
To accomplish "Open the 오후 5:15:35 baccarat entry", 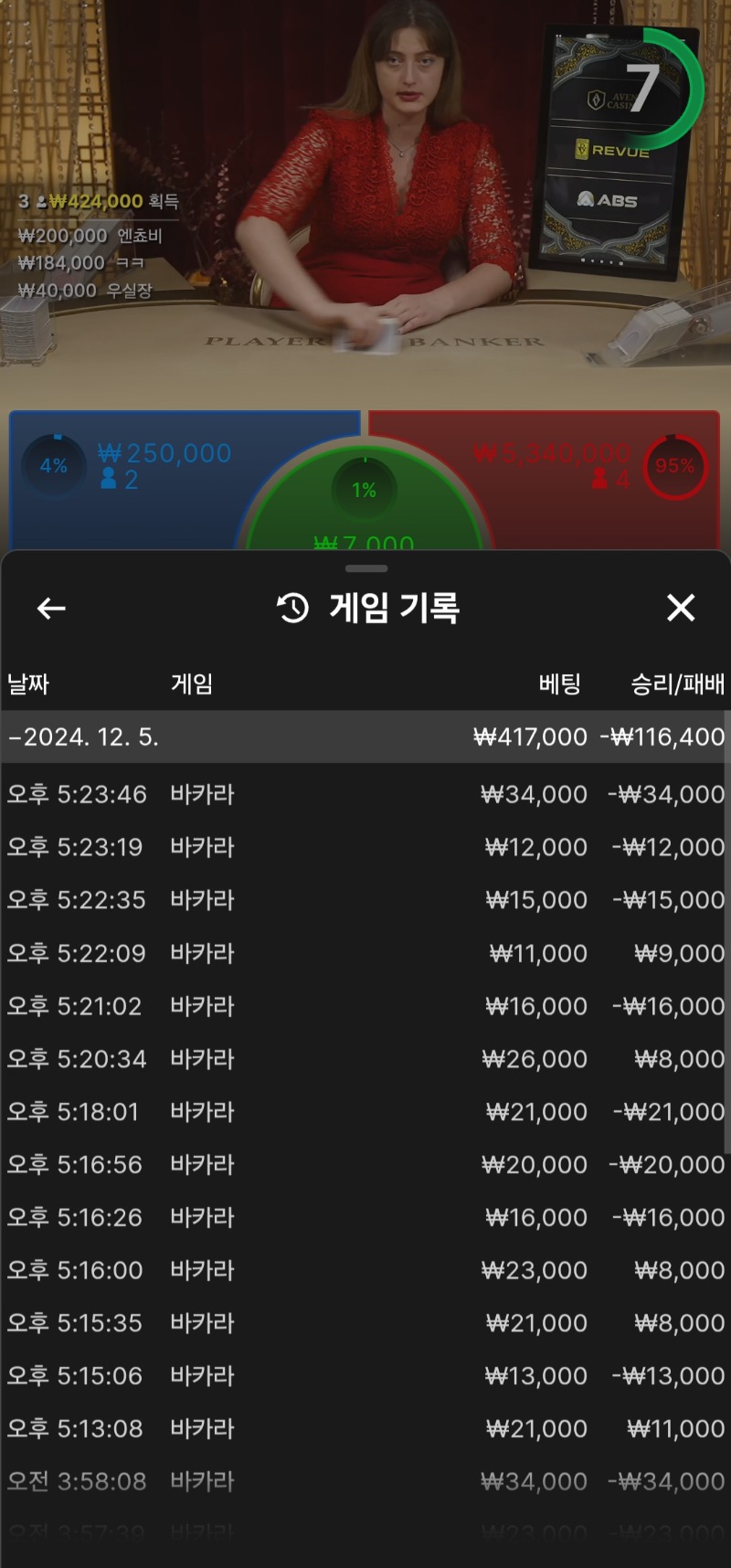I will click(x=365, y=1323).
